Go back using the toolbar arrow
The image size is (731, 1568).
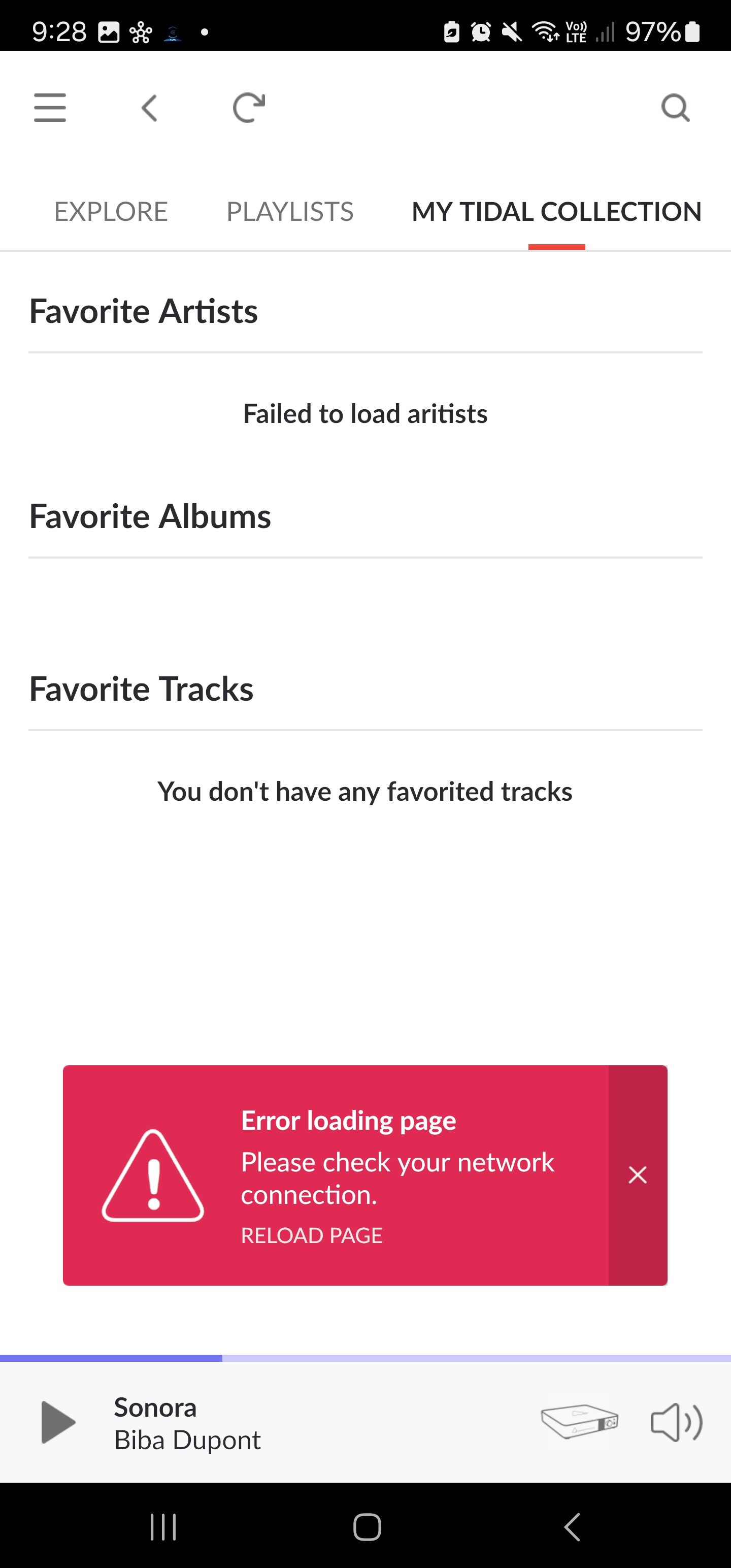(x=149, y=108)
